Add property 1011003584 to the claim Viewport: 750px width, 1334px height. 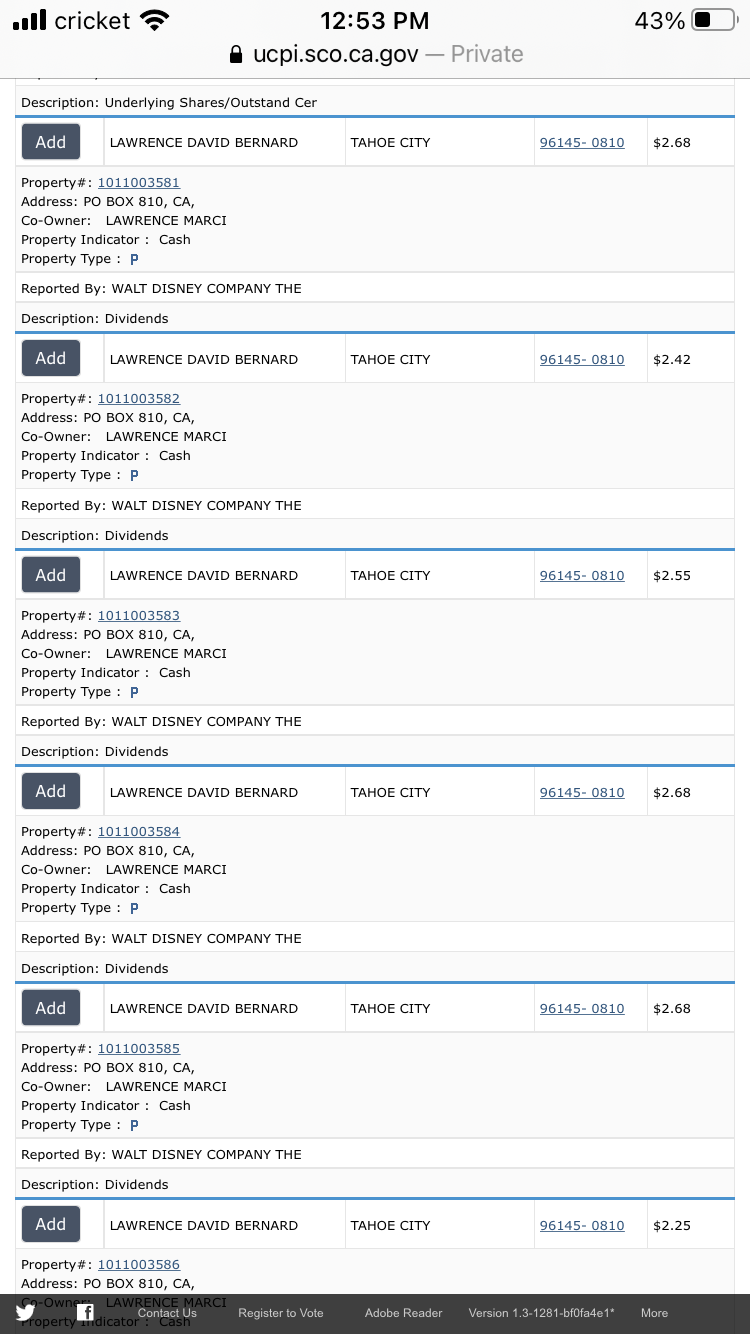coord(51,791)
